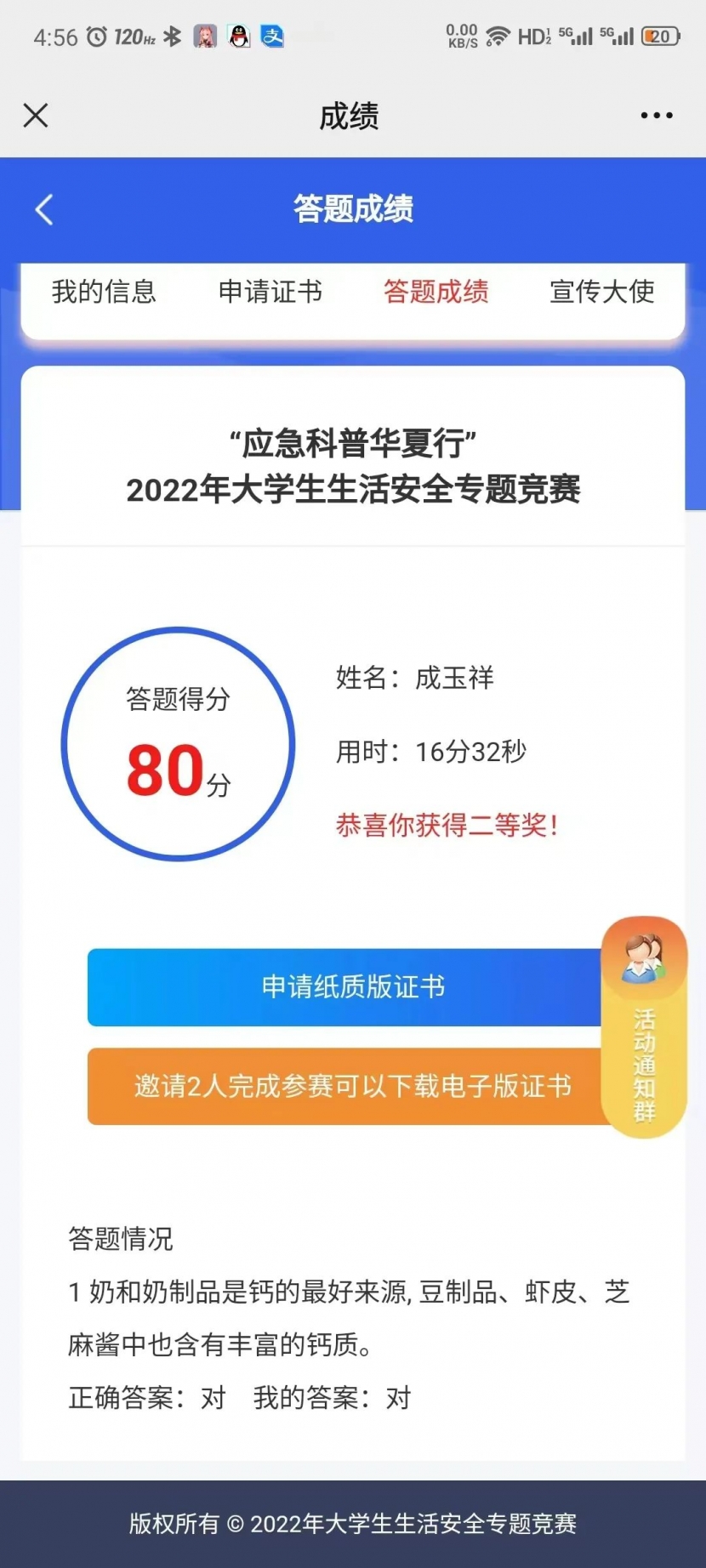Open the 申请证书 tab

[x=270, y=292]
